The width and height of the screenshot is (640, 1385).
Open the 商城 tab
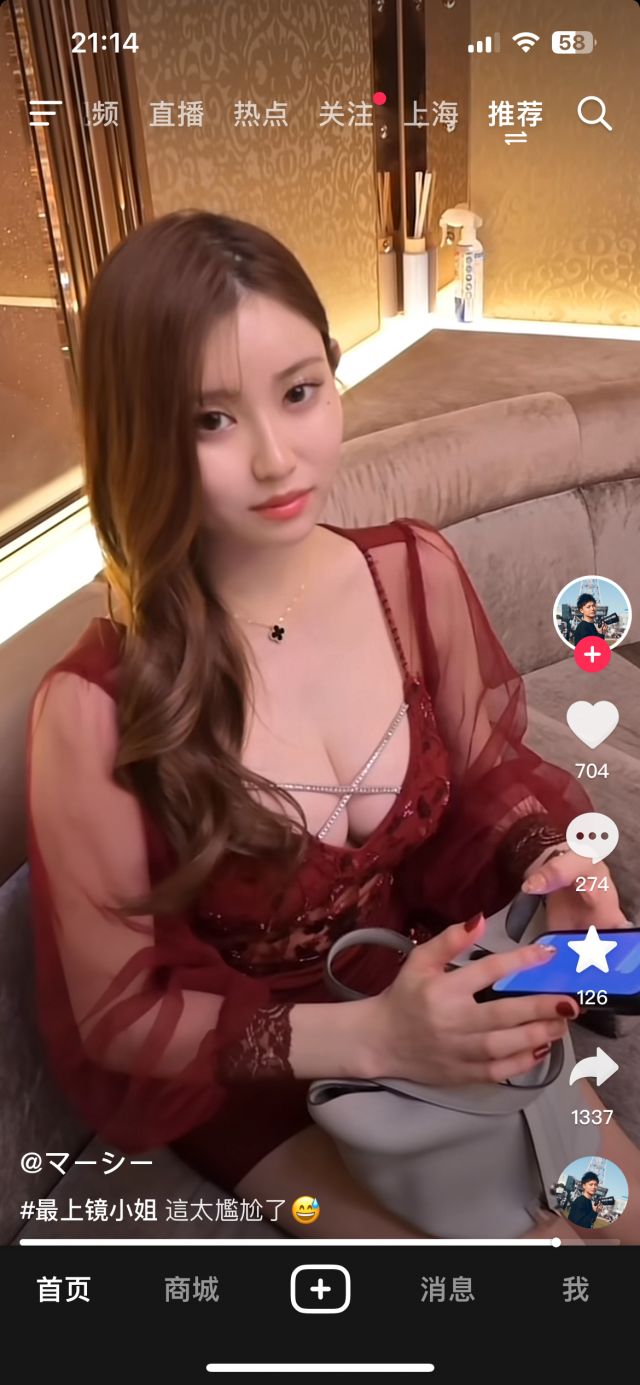[191, 1289]
